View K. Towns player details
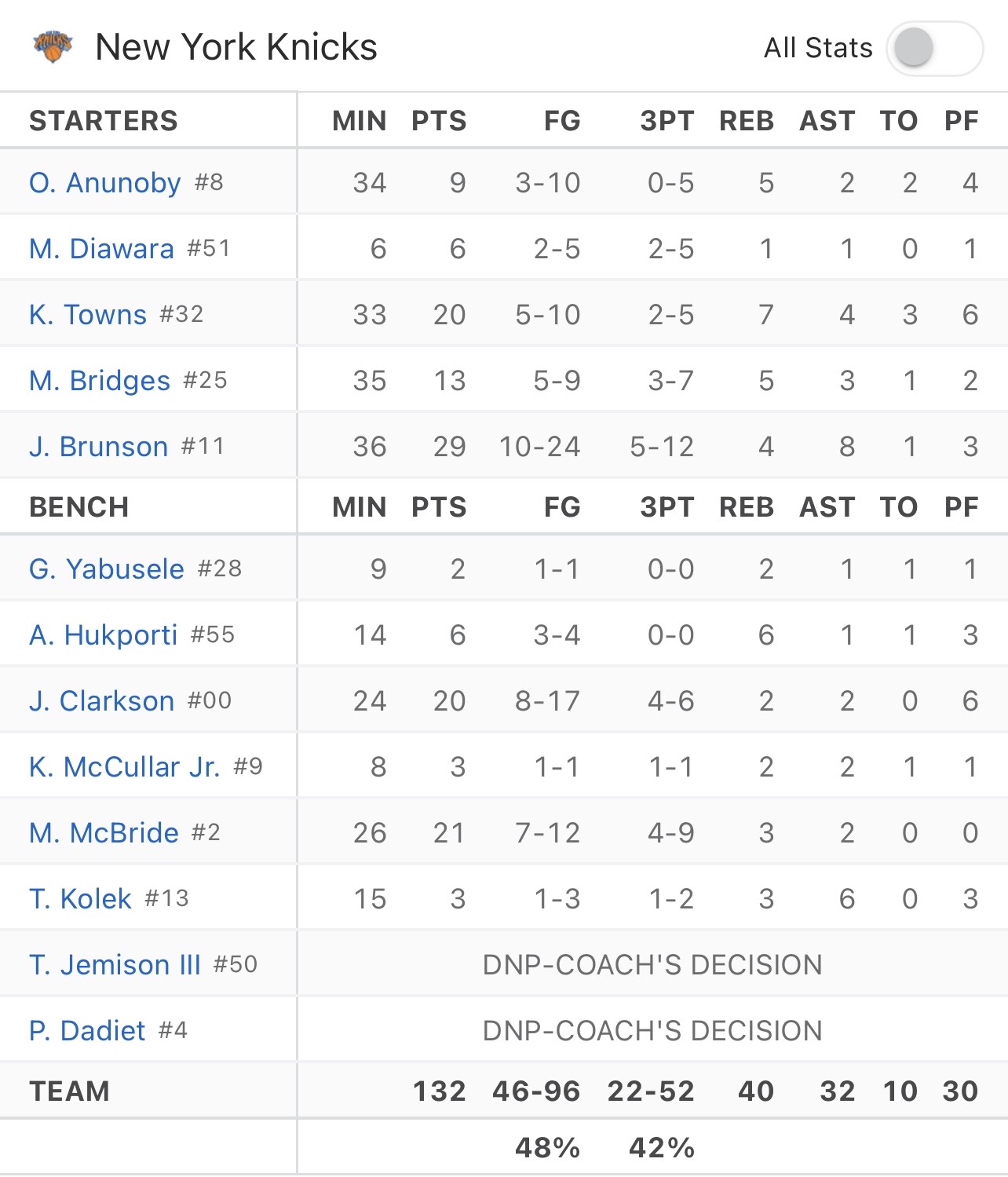This screenshot has height=1177, width=1008. [x=88, y=315]
